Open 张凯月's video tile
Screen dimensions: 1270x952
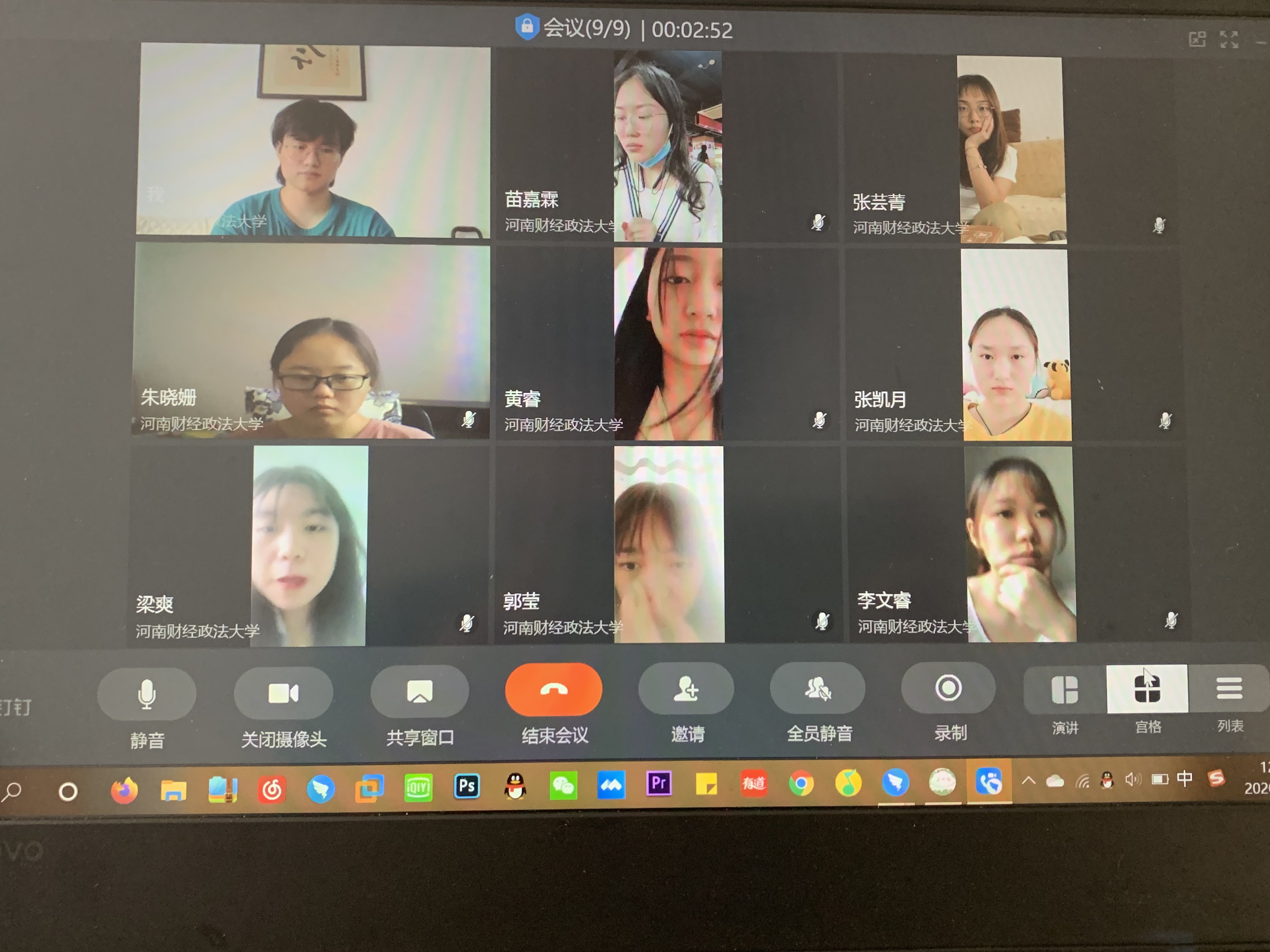(1015, 344)
